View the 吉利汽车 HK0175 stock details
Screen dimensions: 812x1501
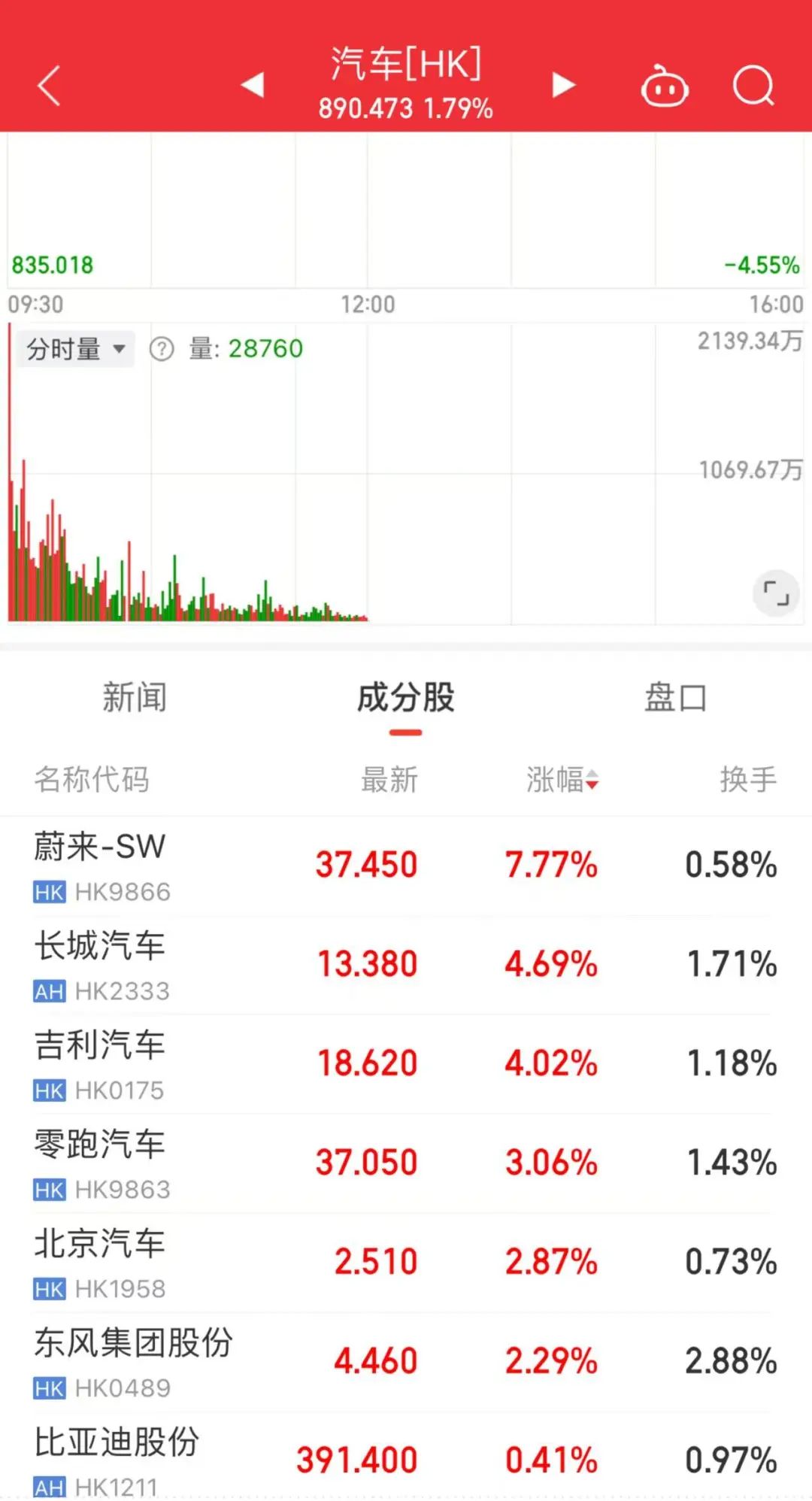tap(405, 1063)
